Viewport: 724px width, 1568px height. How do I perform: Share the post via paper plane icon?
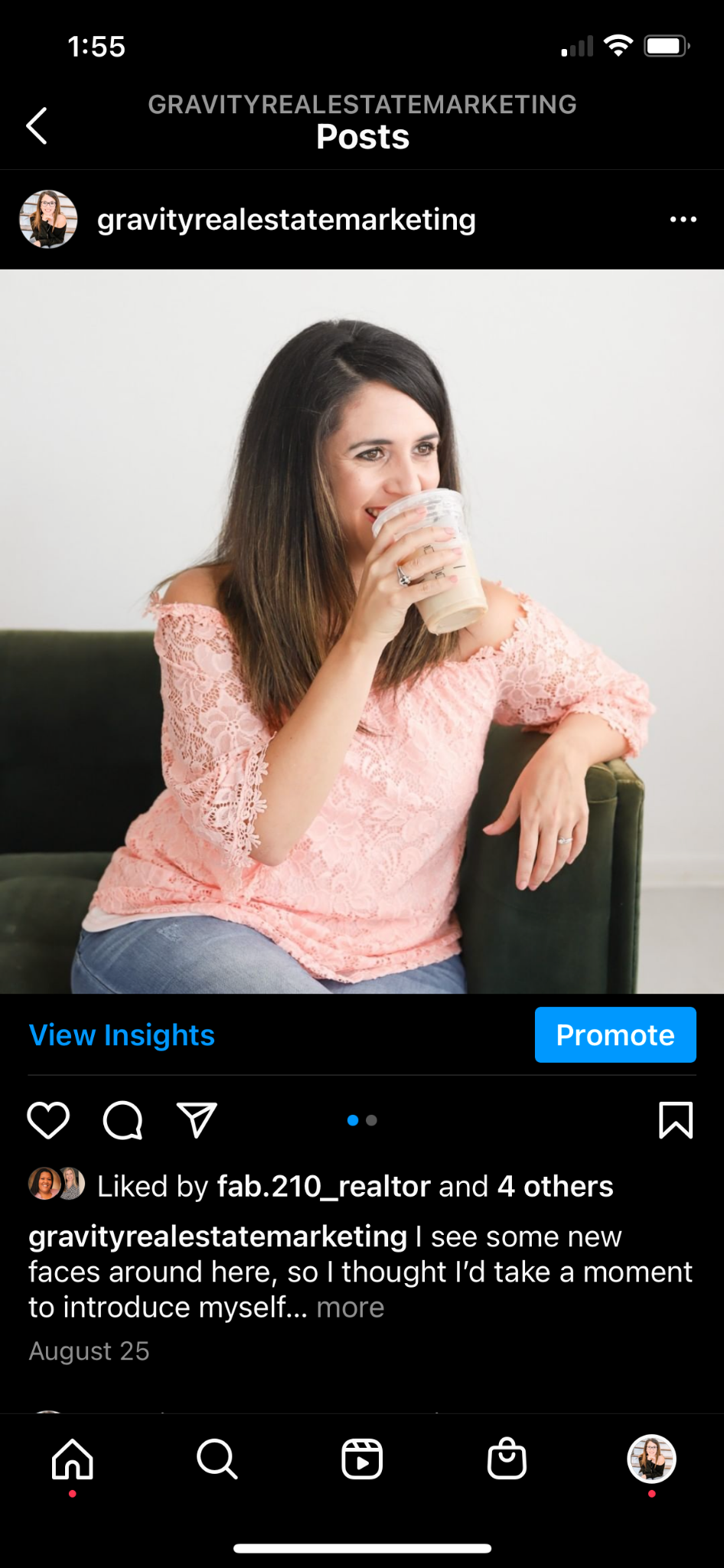(x=197, y=1121)
